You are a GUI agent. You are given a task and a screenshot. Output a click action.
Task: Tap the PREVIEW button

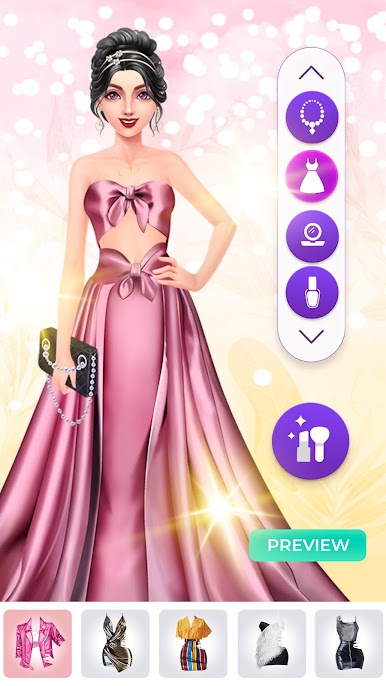pyautogui.click(x=307, y=545)
